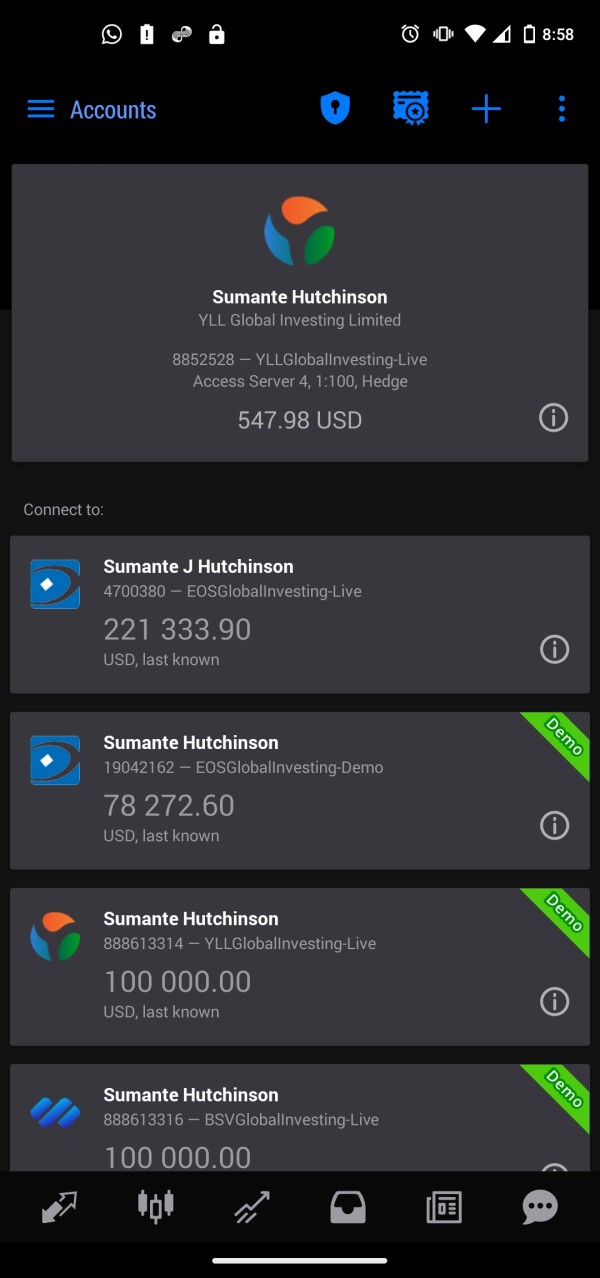
Task: Switch to the Trade tab
Action: (251, 1207)
